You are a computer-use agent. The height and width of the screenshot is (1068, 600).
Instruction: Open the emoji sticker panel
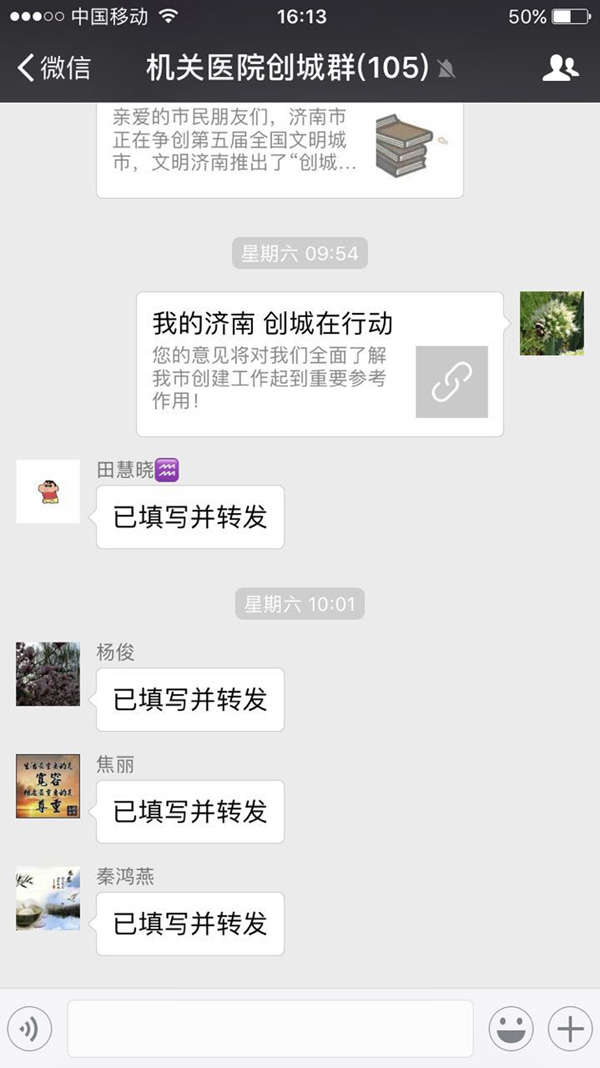tap(511, 1028)
